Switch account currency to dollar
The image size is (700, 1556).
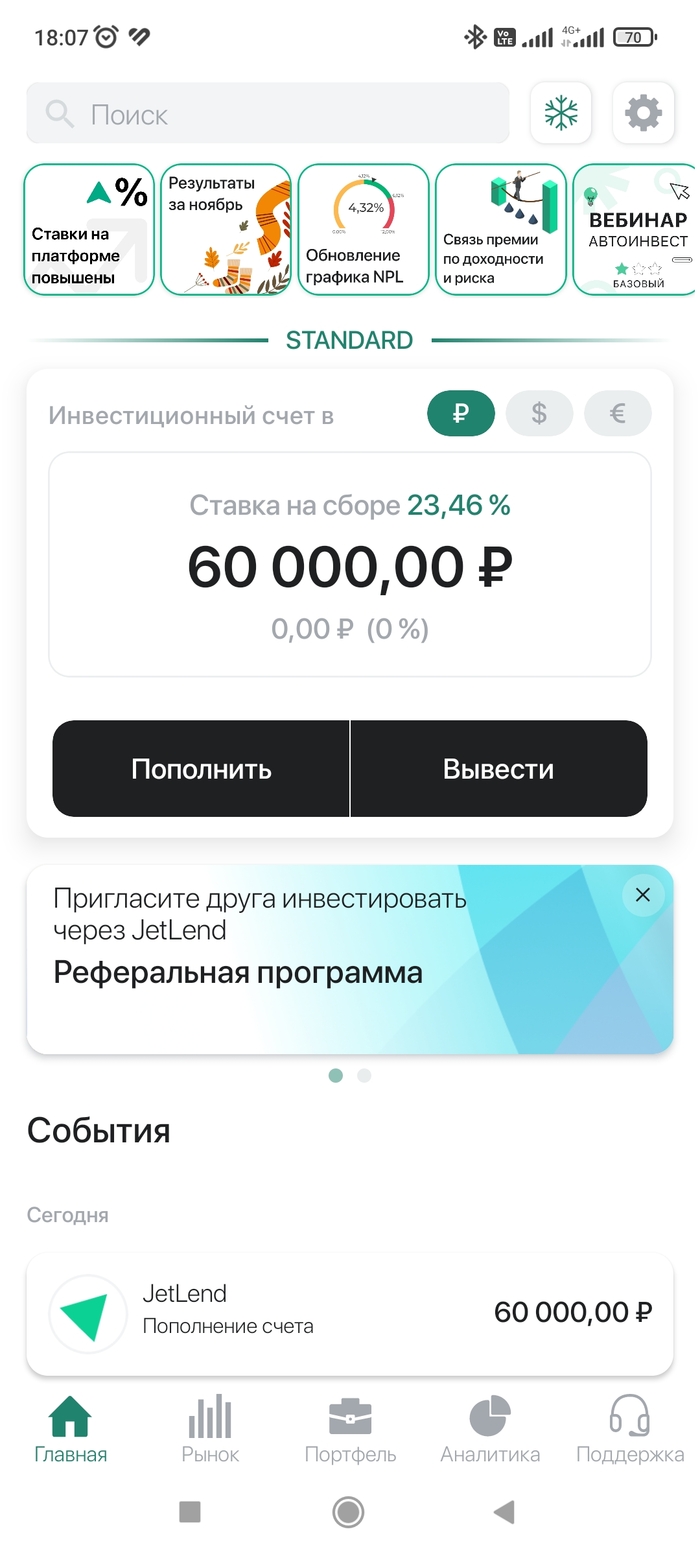click(x=539, y=413)
